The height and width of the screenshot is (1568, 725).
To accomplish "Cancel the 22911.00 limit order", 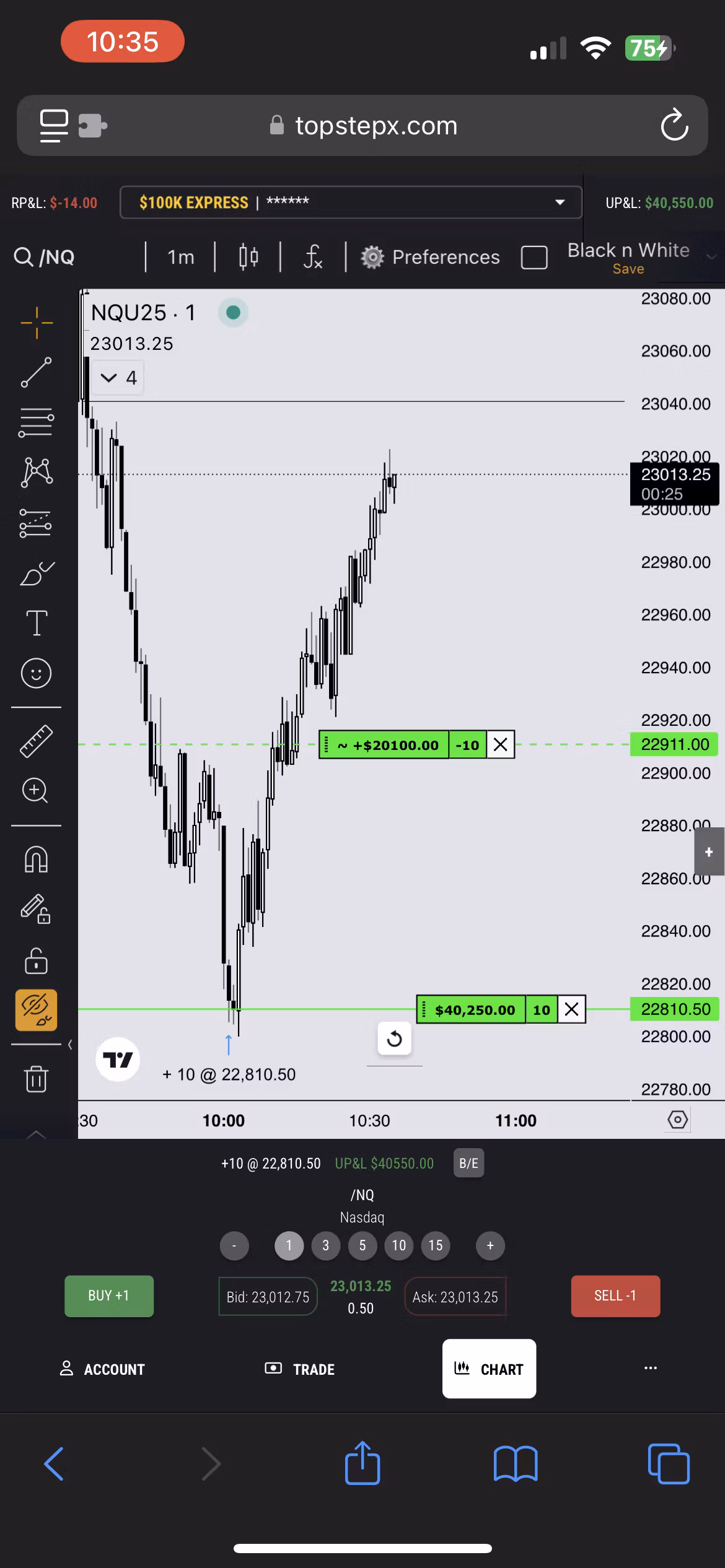I will 500,745.
